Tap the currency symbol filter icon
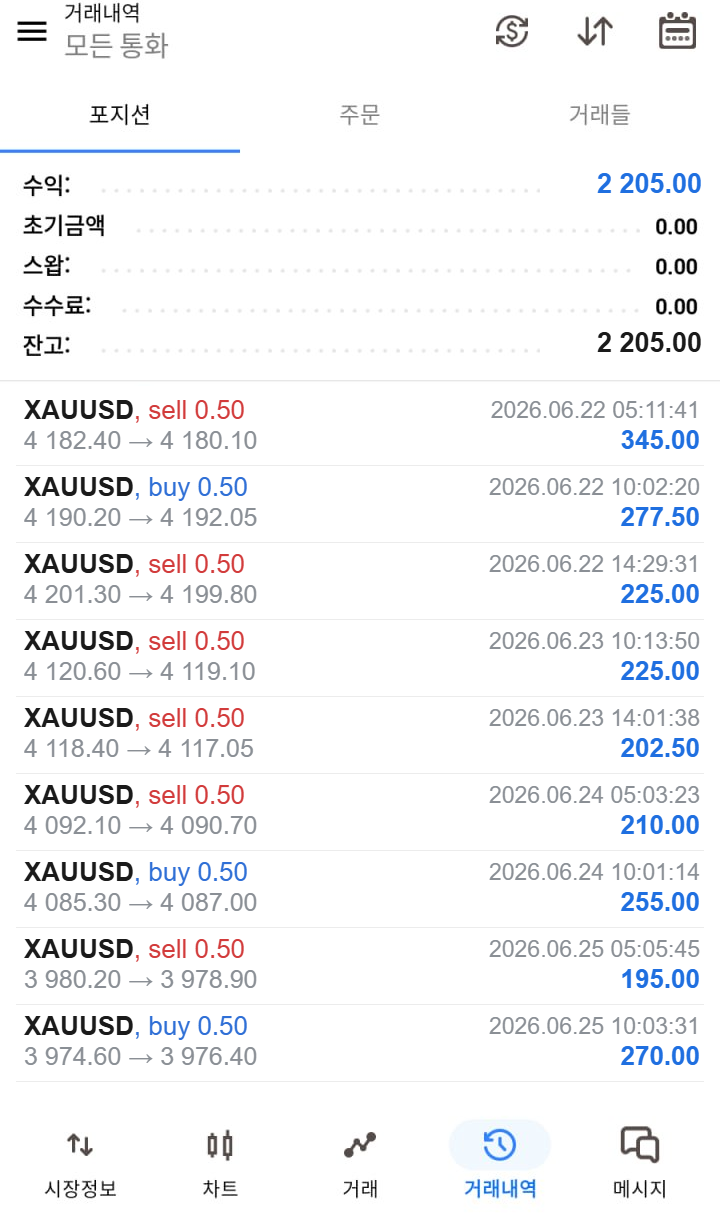720x1228 pixels. pyautogui.click(x=512, y=31)
